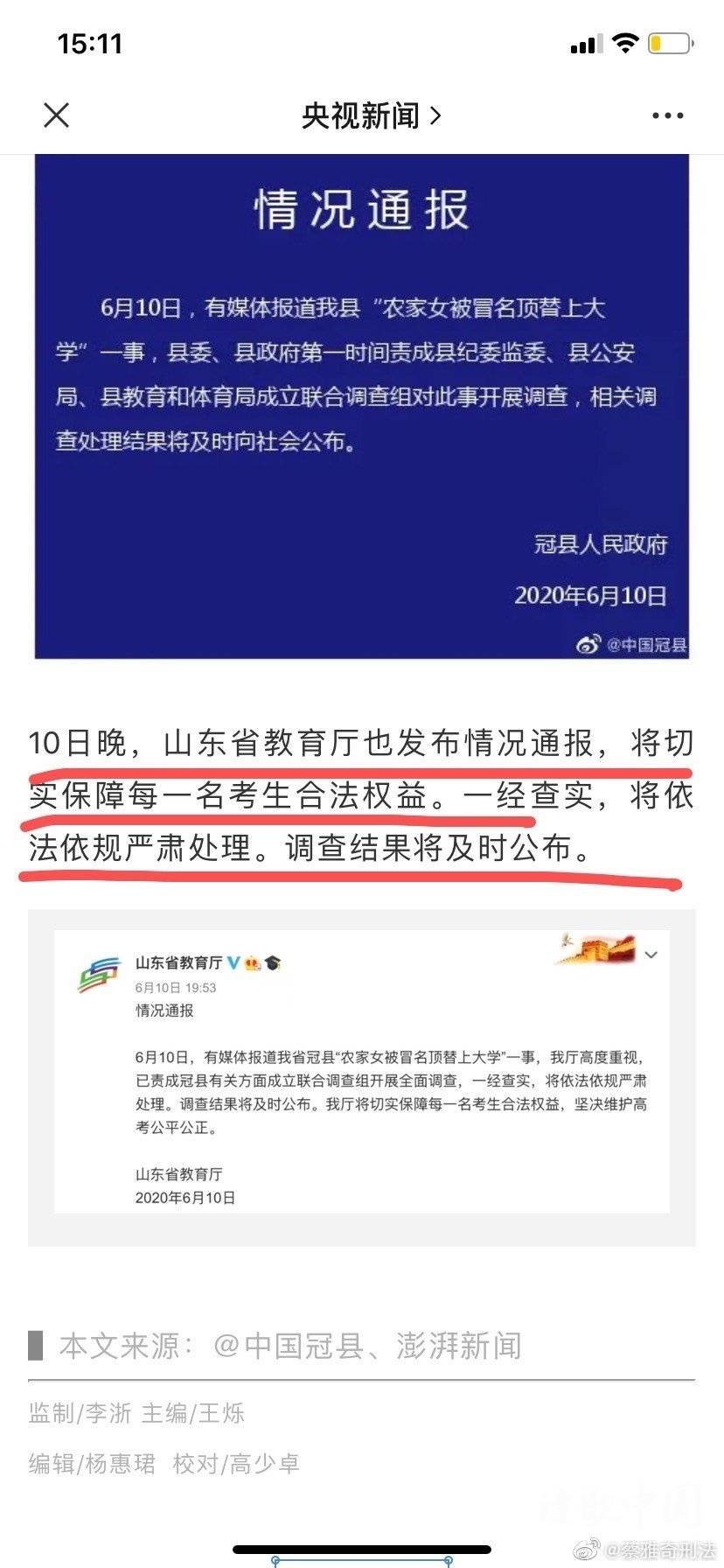
Task: Open the three-dot overflow menu
Action: coord(667,115)
